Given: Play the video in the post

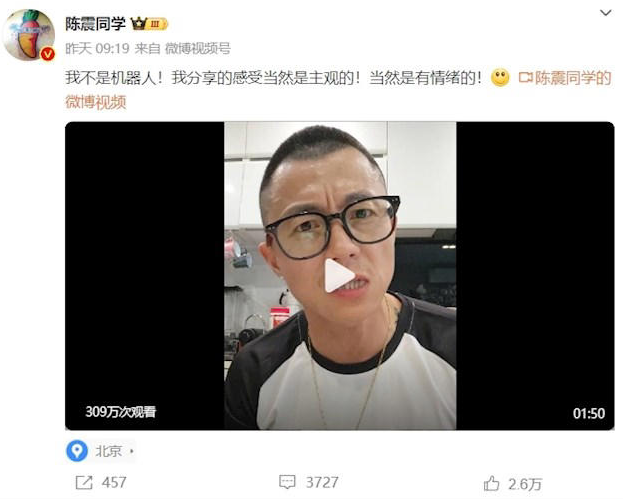Looking at the screenshot, I should [339, 276].
